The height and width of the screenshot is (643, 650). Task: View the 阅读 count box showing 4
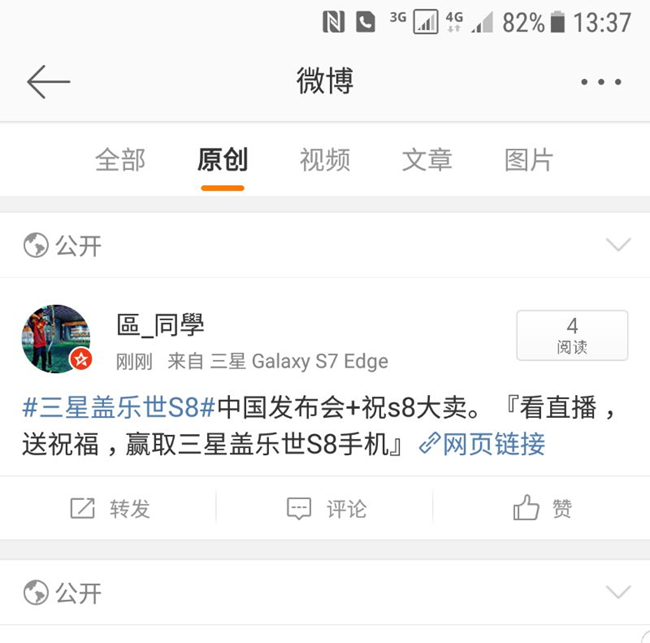click(x=572, y=335)
